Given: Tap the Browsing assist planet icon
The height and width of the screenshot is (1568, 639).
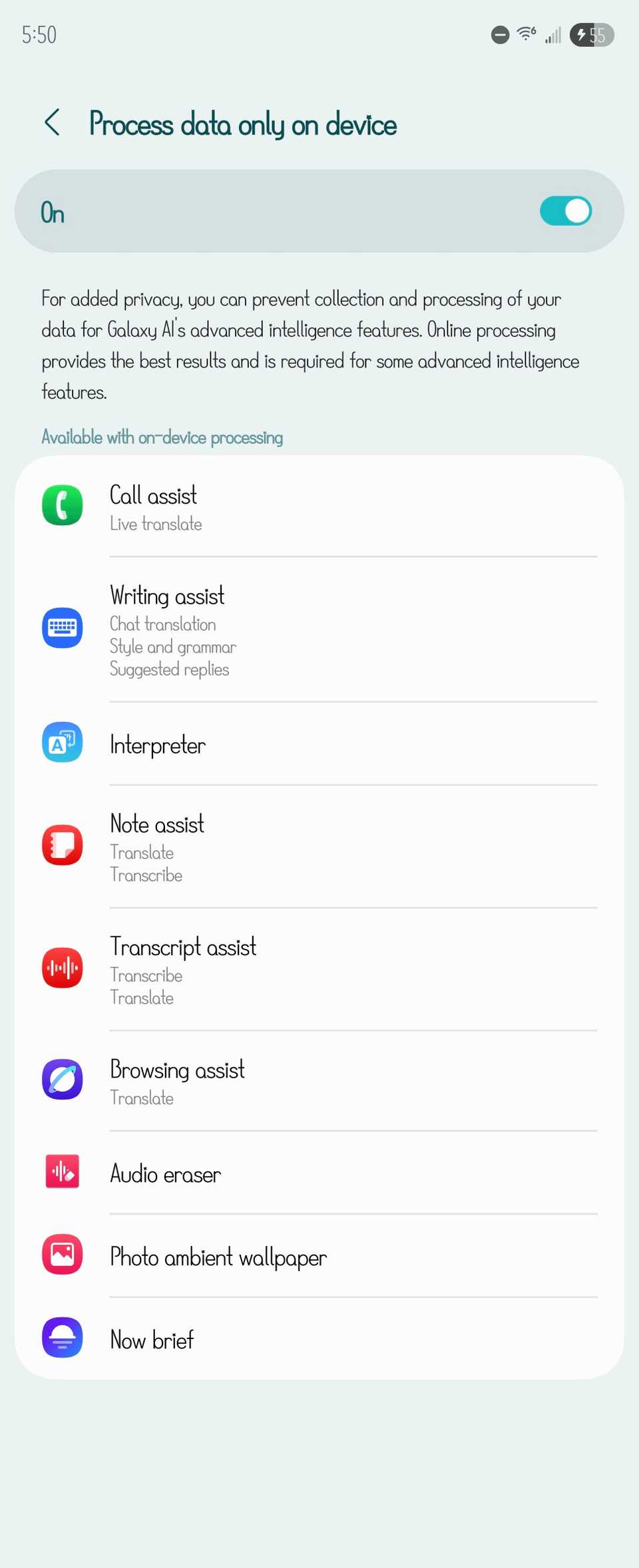Looking at the screenshot, I should (61, 1079).
